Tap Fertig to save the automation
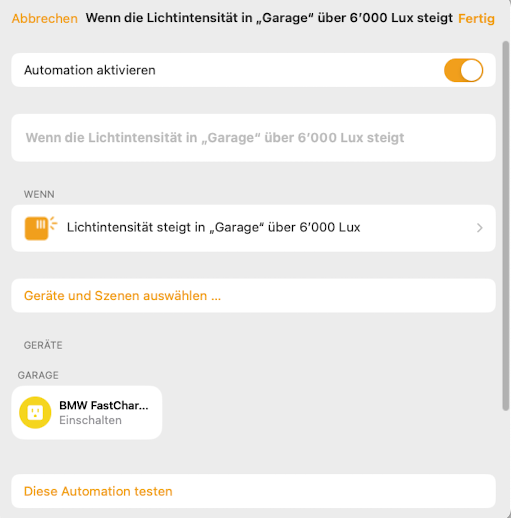This screenshot has height=518, width=511. point(476,18)
